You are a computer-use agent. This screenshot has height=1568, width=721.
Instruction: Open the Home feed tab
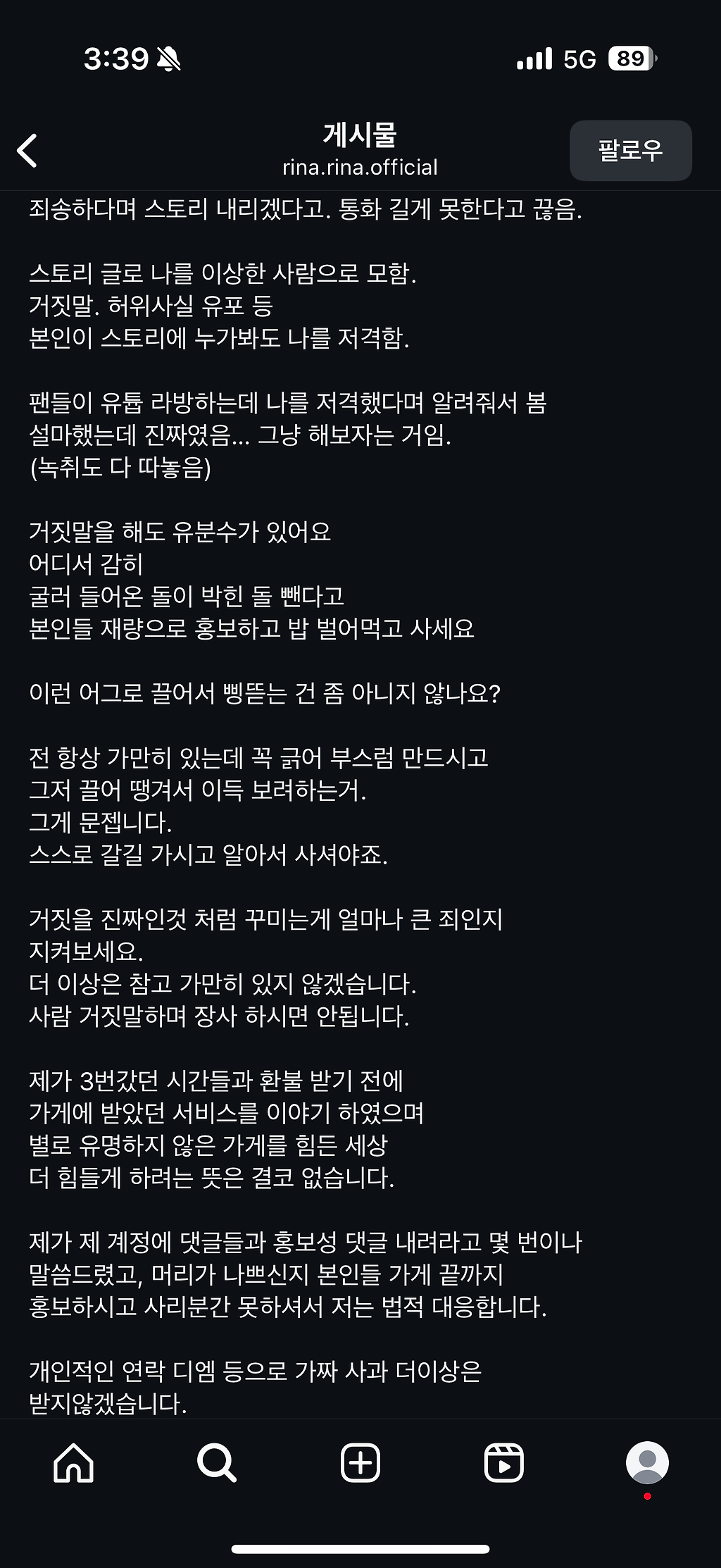[x=74, y=1462]
